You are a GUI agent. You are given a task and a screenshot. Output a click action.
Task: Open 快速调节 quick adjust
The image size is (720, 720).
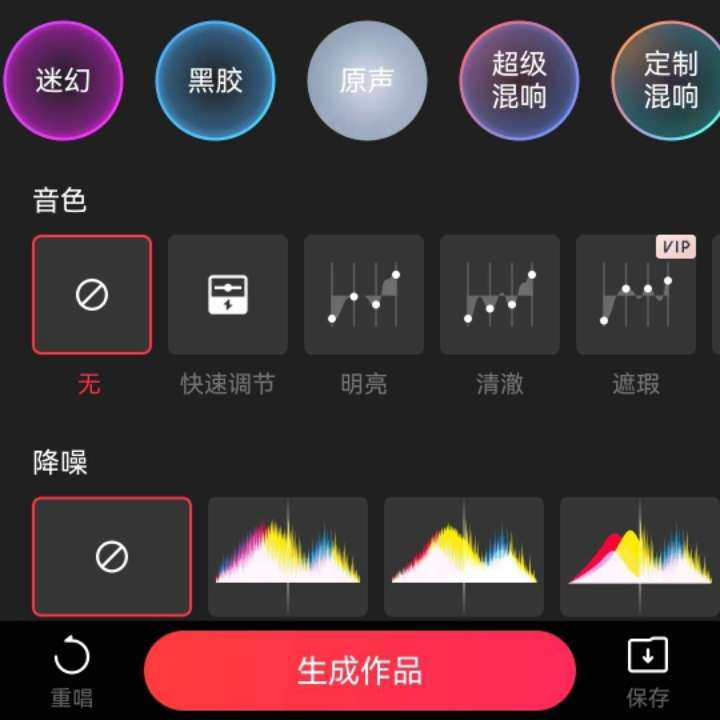[228, 295]
